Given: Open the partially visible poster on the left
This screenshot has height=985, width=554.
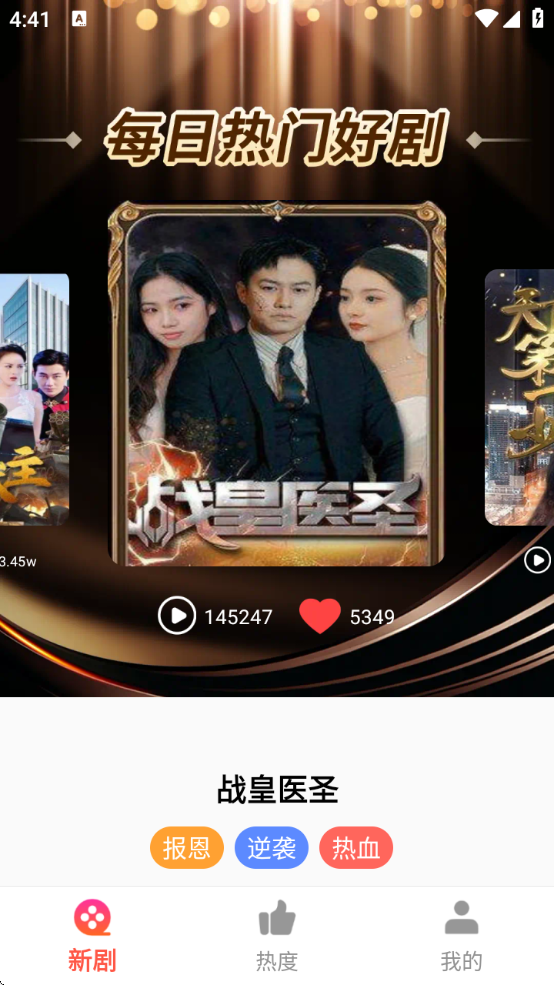Looking at the screenshot, I should tap(34, 399).
